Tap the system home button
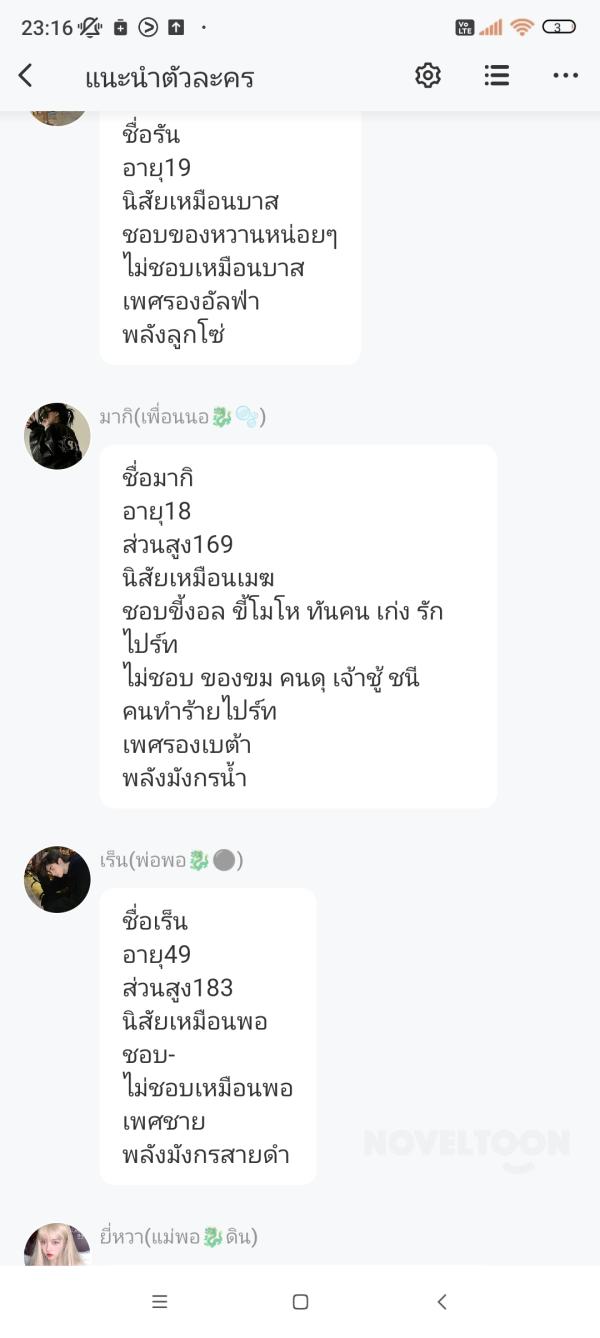Viewport: 600px width, 1338px height. click(300, 1301)
